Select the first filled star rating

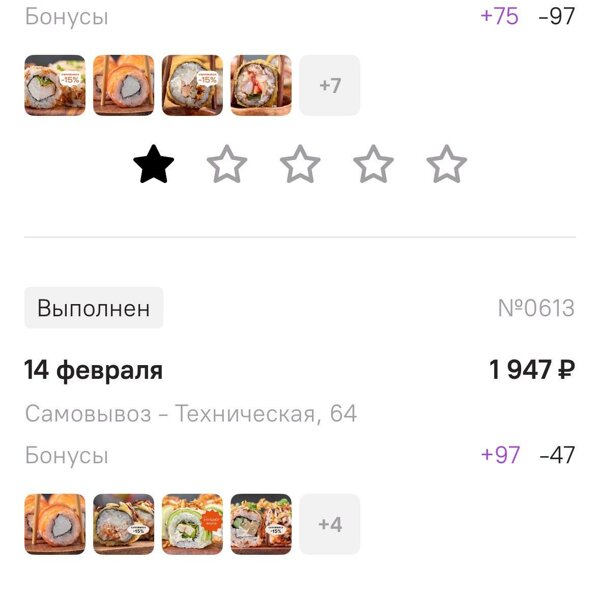154,165
